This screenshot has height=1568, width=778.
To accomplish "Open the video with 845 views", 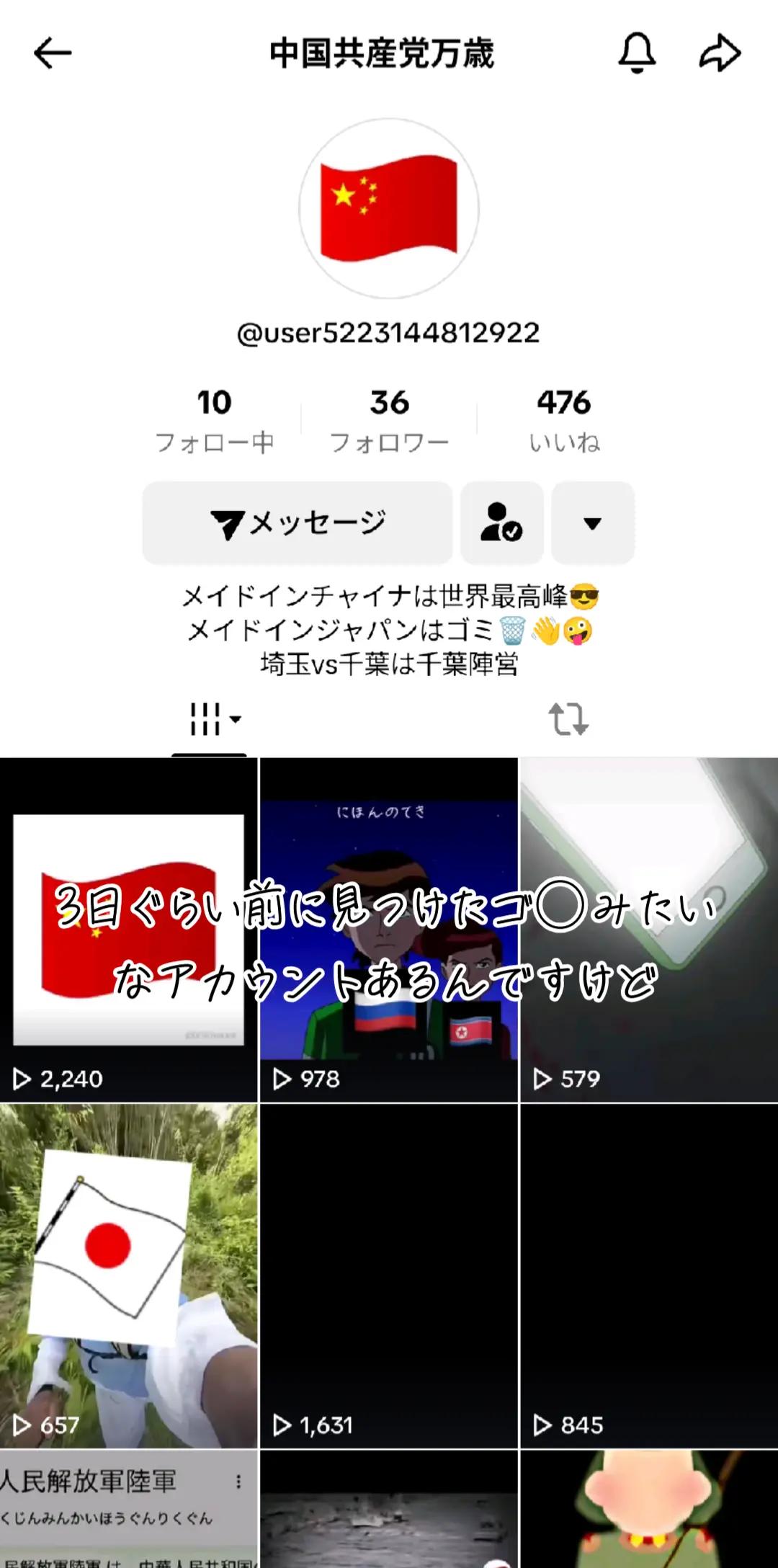I will [x=649, y=1276].
